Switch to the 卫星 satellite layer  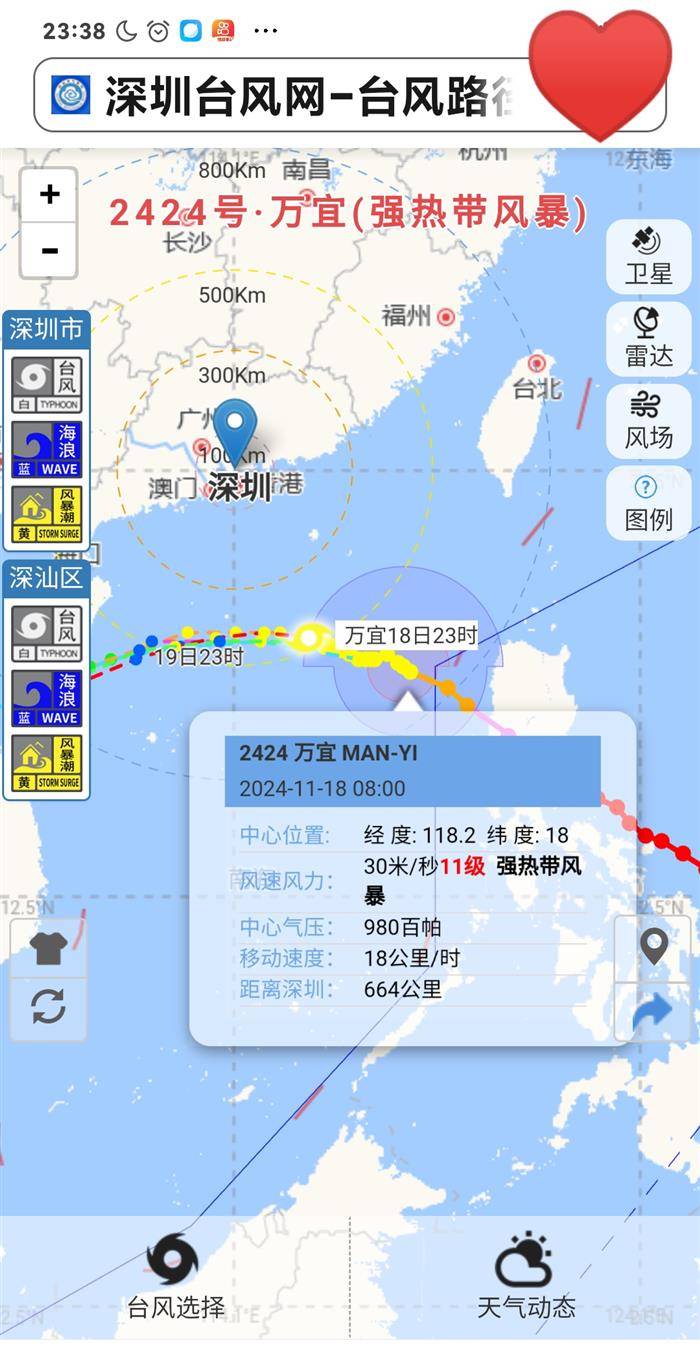tap(648, 255)
